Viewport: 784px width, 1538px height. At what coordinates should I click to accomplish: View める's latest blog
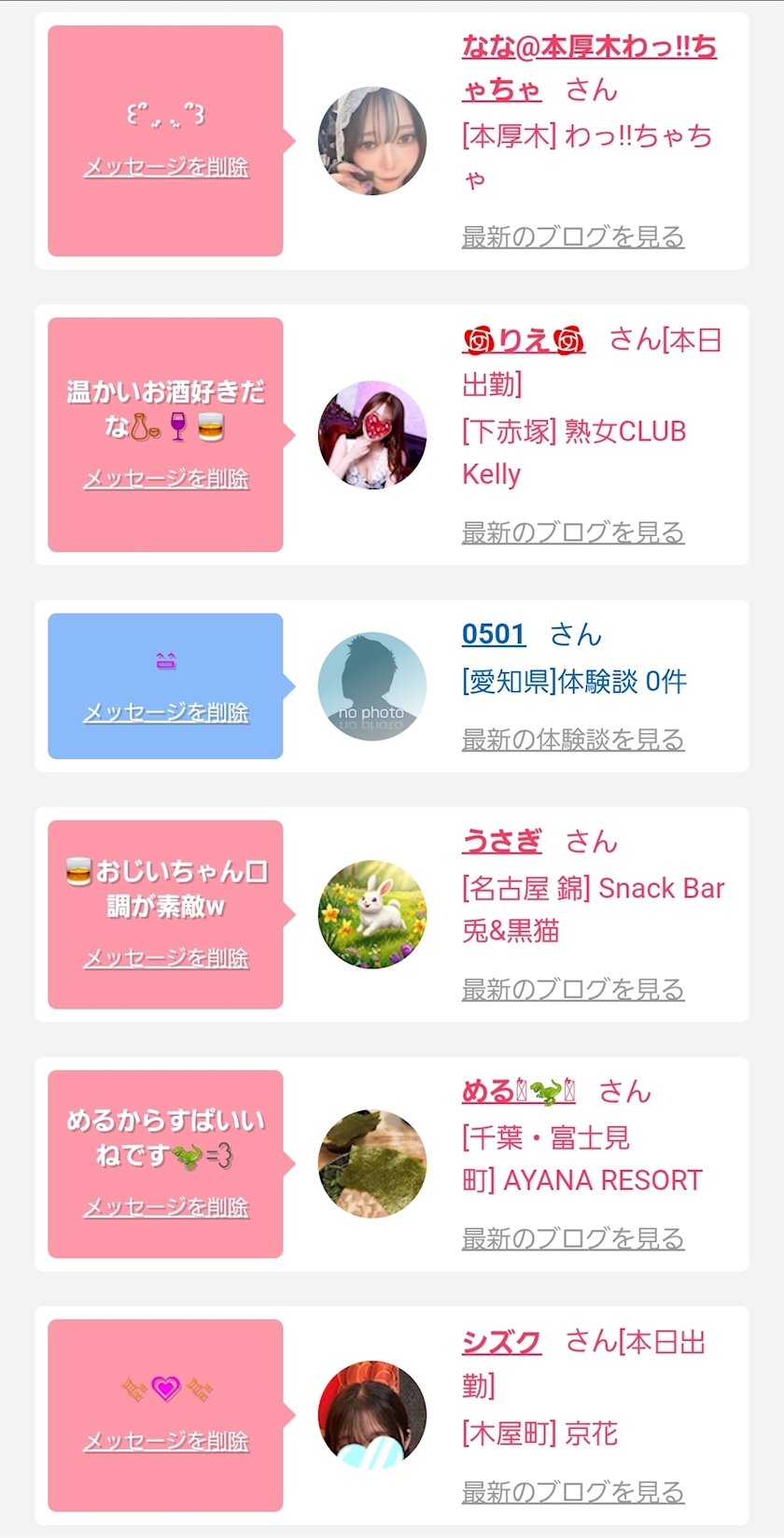[x=573, y=1238]
